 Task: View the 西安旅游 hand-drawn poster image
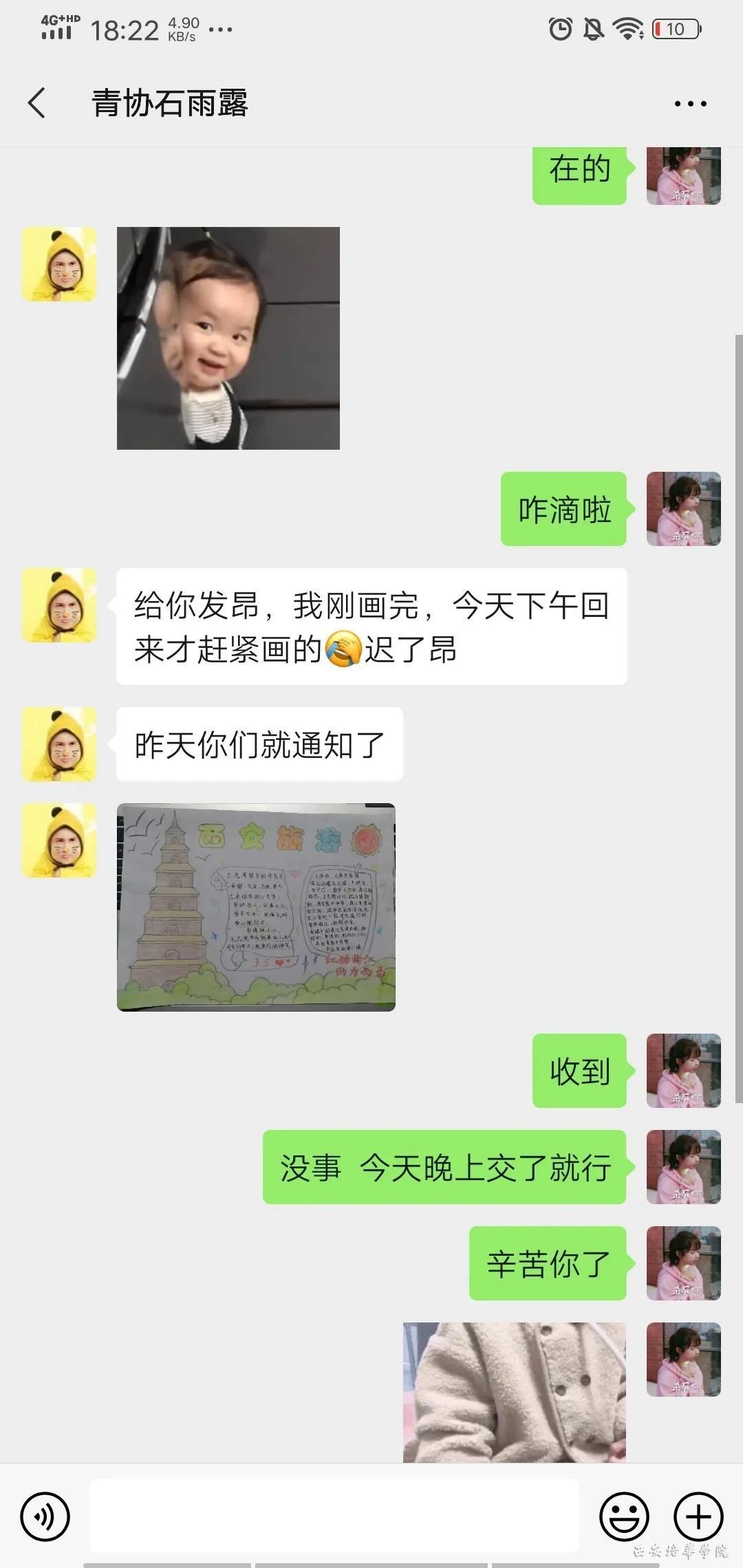pos(256,907)
